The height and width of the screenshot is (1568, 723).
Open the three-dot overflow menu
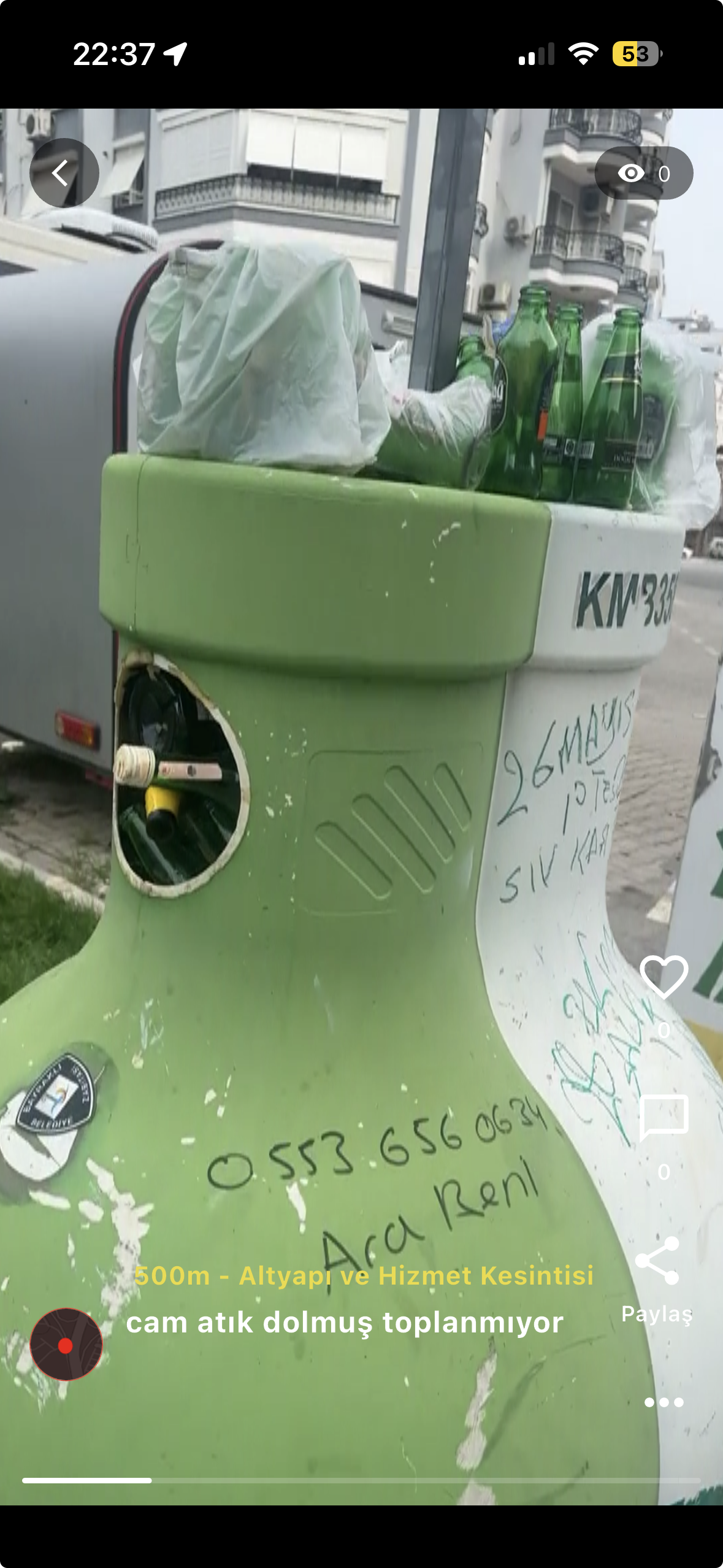664,1402
